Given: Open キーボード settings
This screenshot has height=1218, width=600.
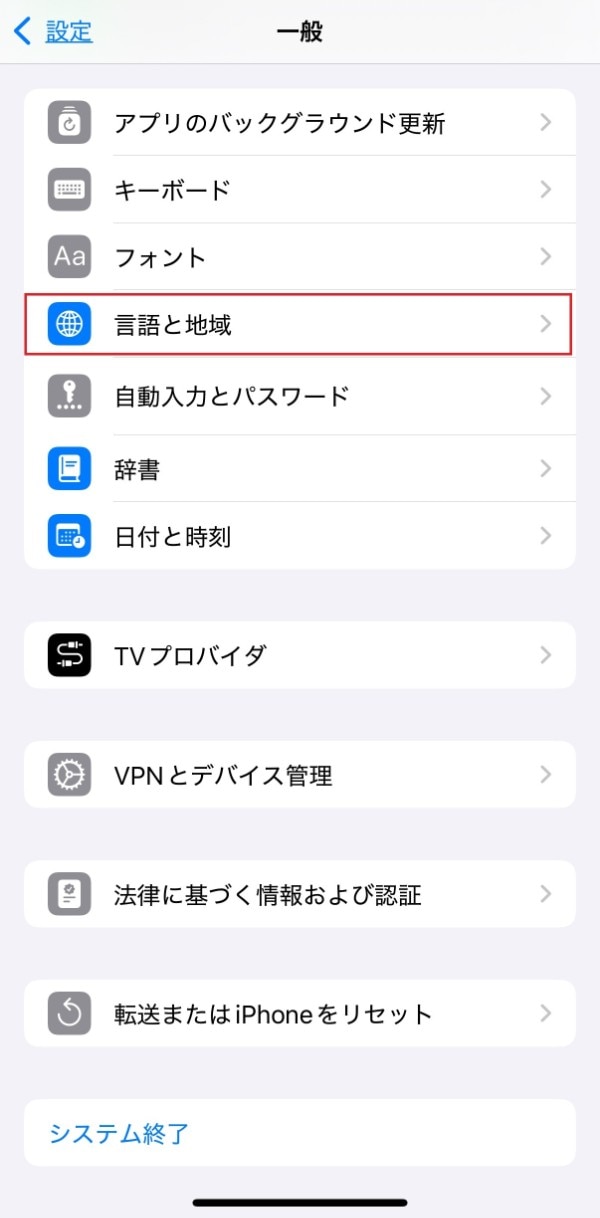Looking at the screenshot, I should pos(299,190).
